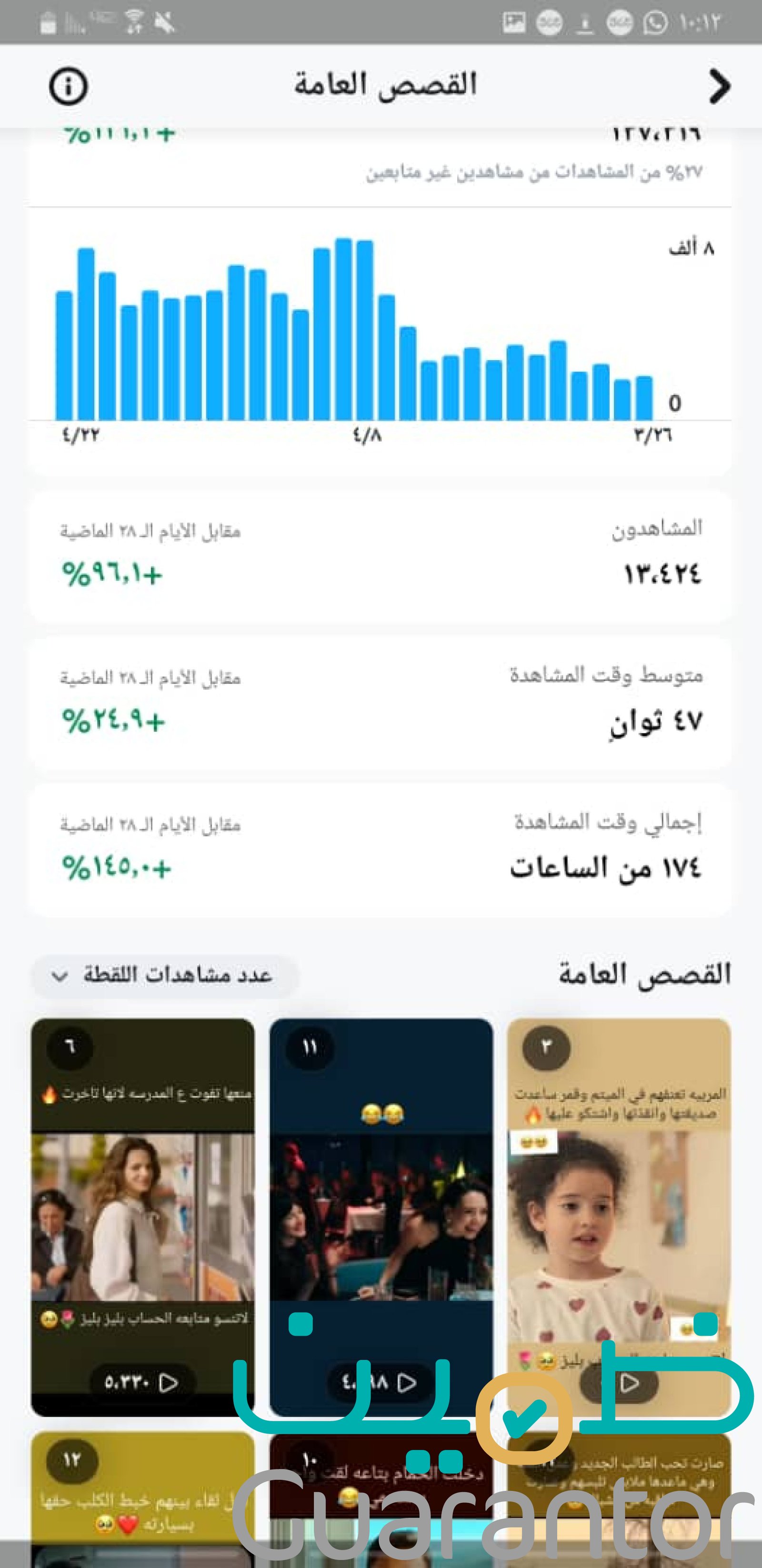Screen dimensions: 762x1568
Task: Open story number ١٢ with yellow background
Action: pyautogui.click(x=143, y=1498)
